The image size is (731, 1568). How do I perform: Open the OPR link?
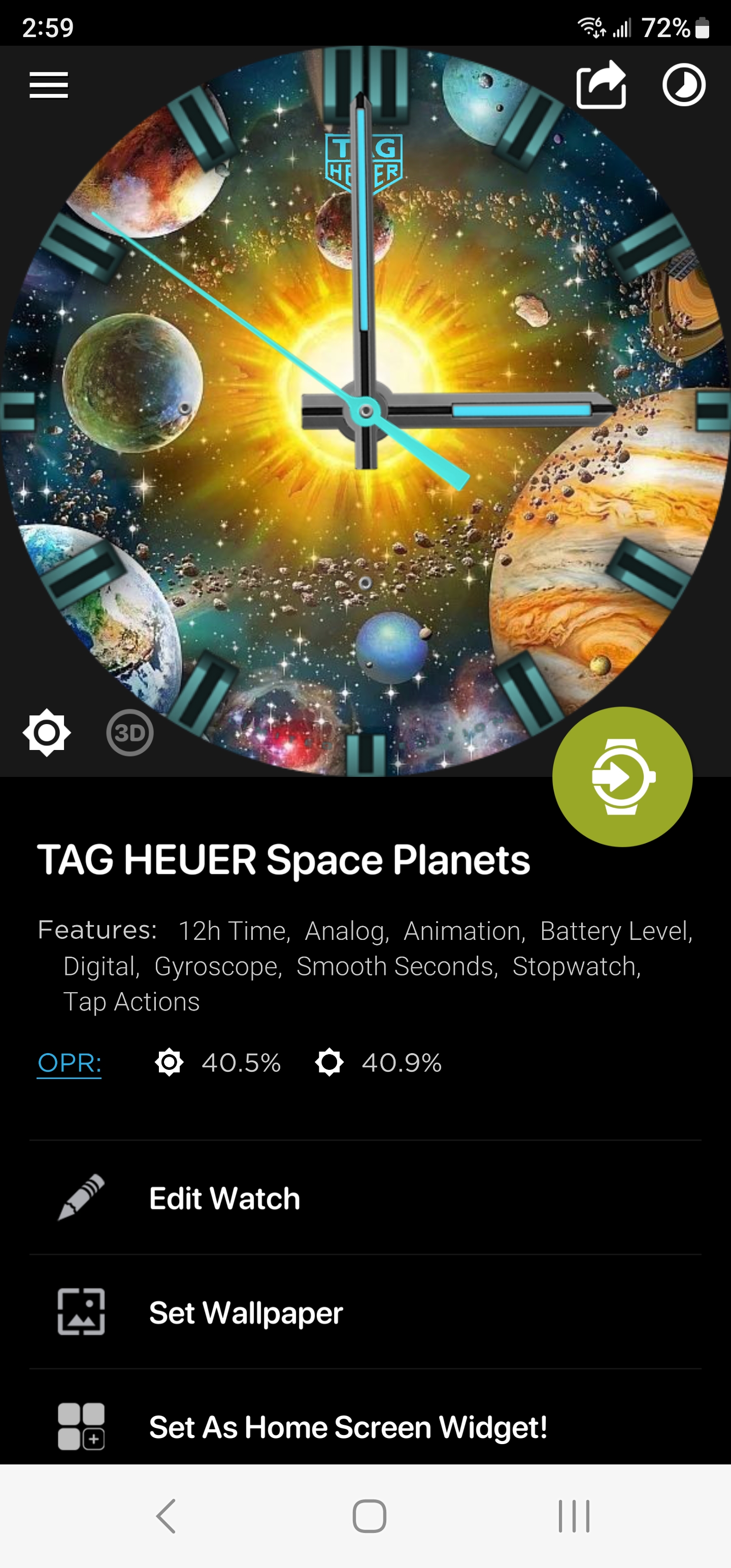(70, 1063)
